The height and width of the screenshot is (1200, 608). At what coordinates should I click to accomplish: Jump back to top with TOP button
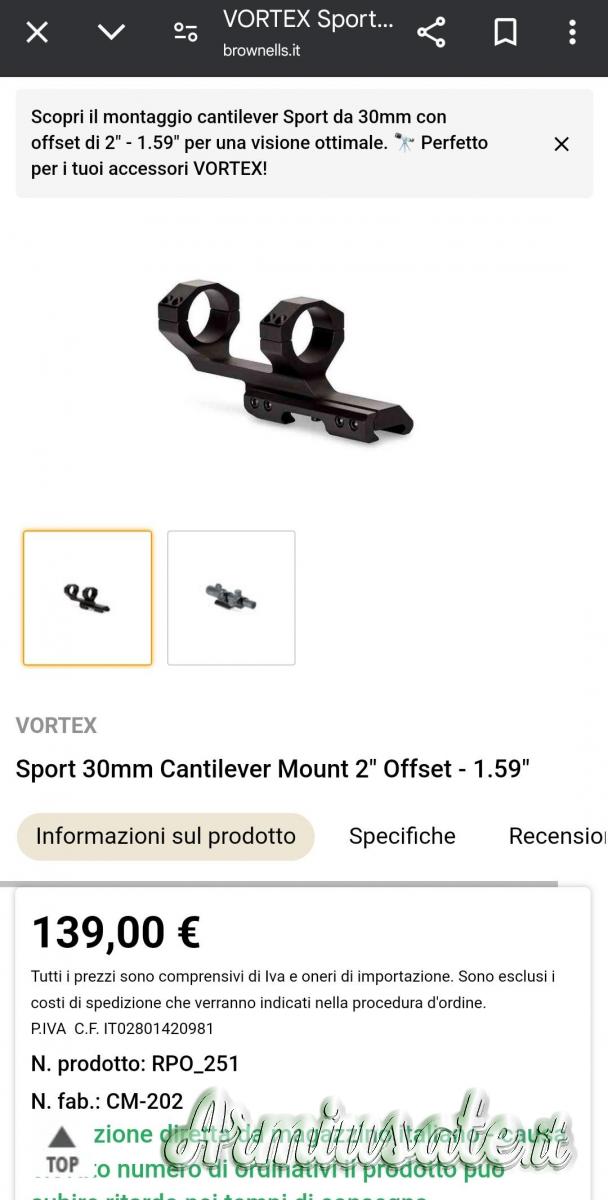tap(62, 1151)
